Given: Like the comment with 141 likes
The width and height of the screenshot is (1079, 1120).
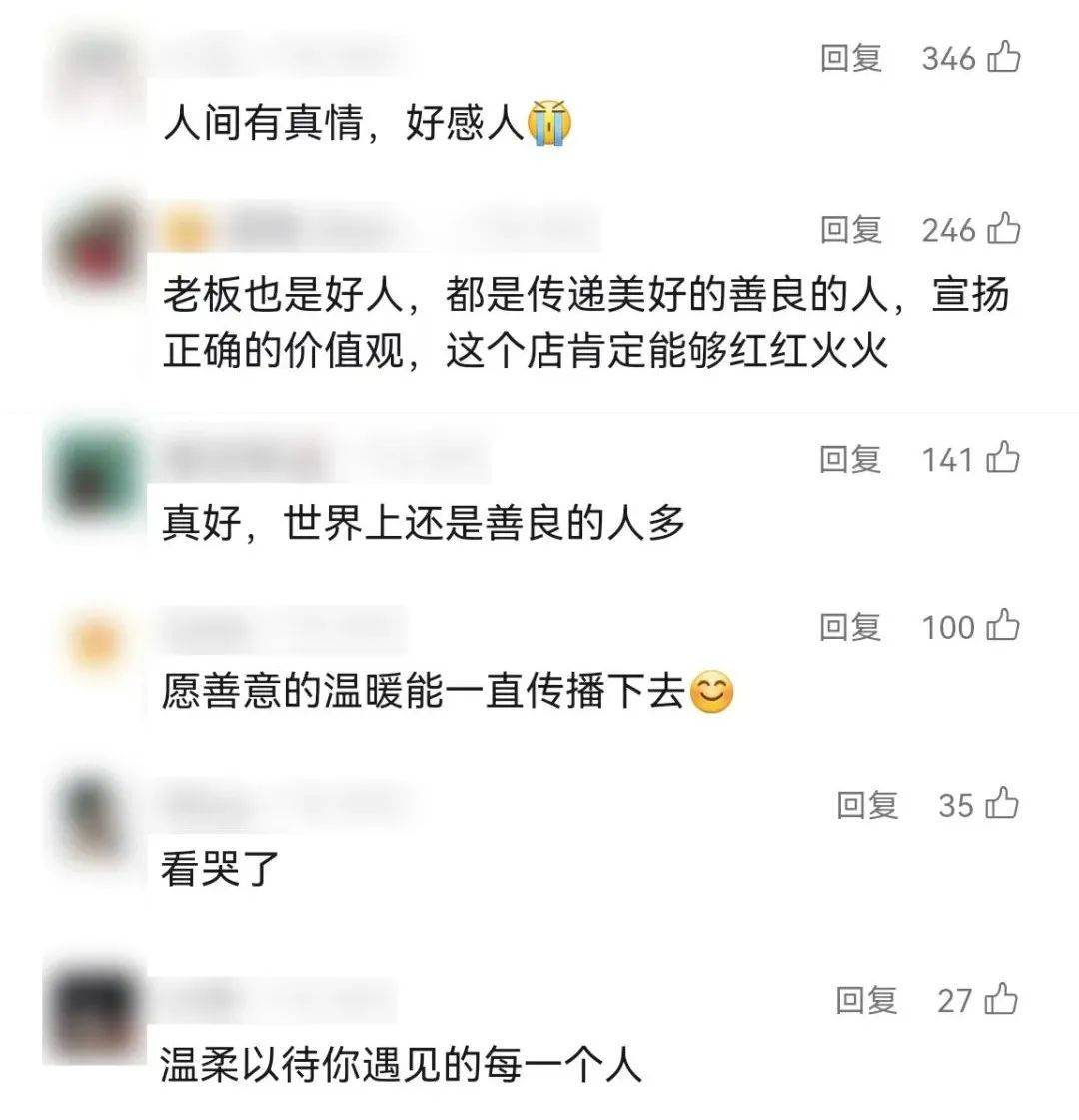Looking at the screenshot, I should click(x=1002, y=458).
